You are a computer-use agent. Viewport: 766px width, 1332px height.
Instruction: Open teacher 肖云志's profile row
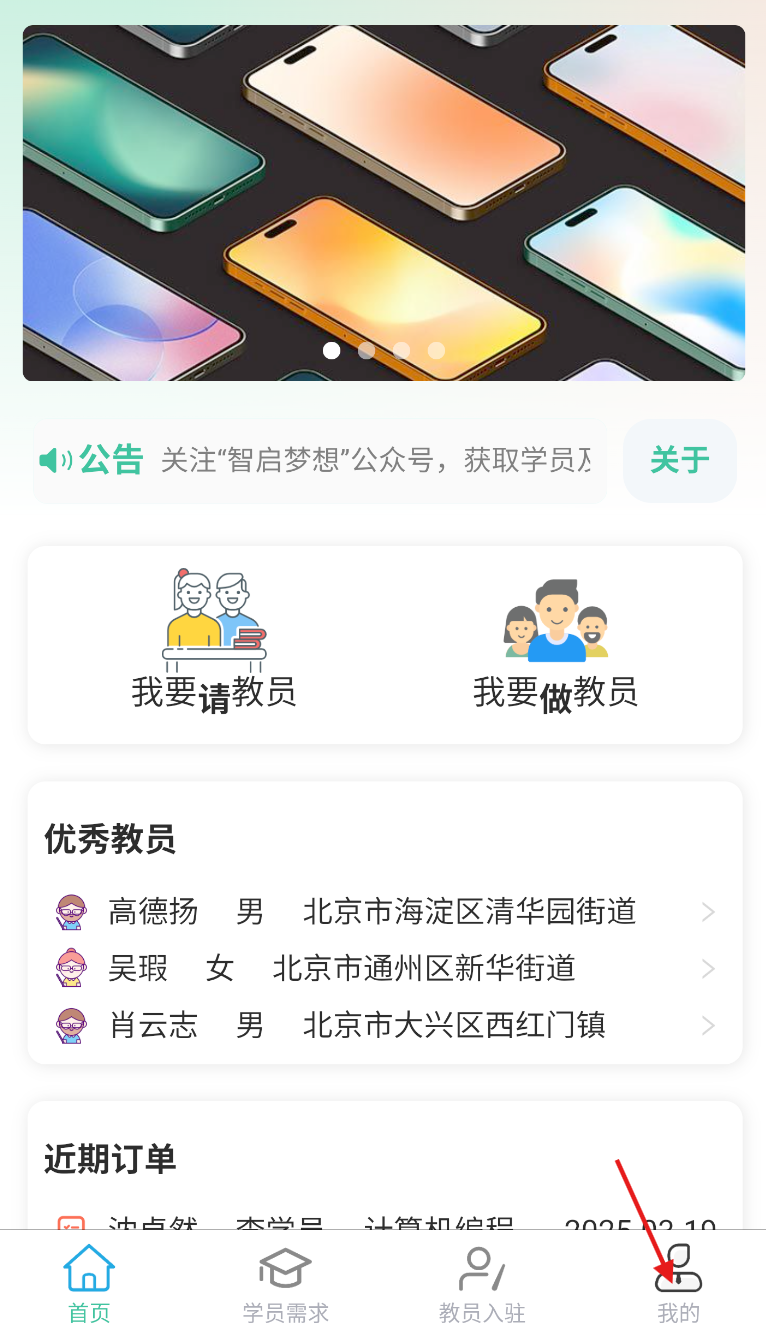coord(385,1025)
